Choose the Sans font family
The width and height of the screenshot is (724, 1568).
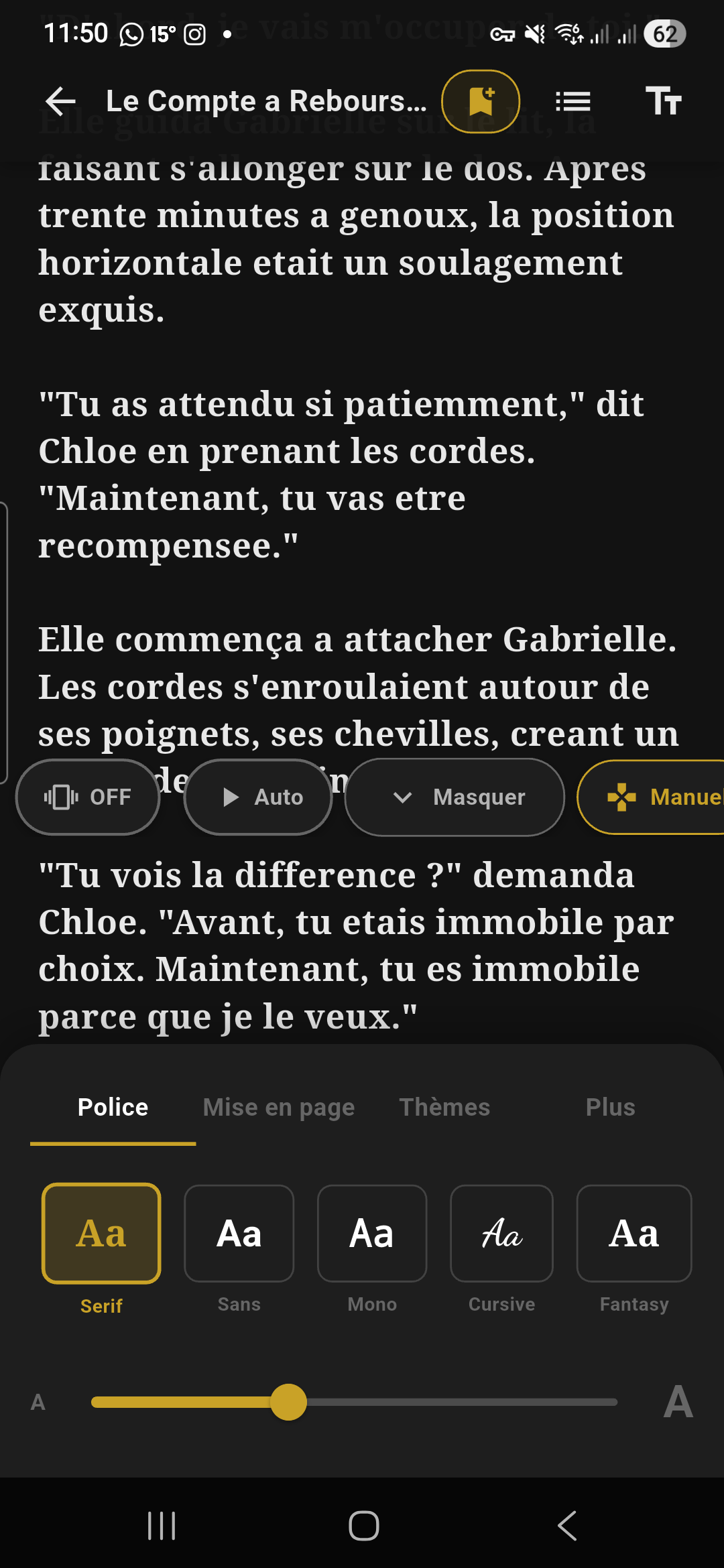[239, 1233]
